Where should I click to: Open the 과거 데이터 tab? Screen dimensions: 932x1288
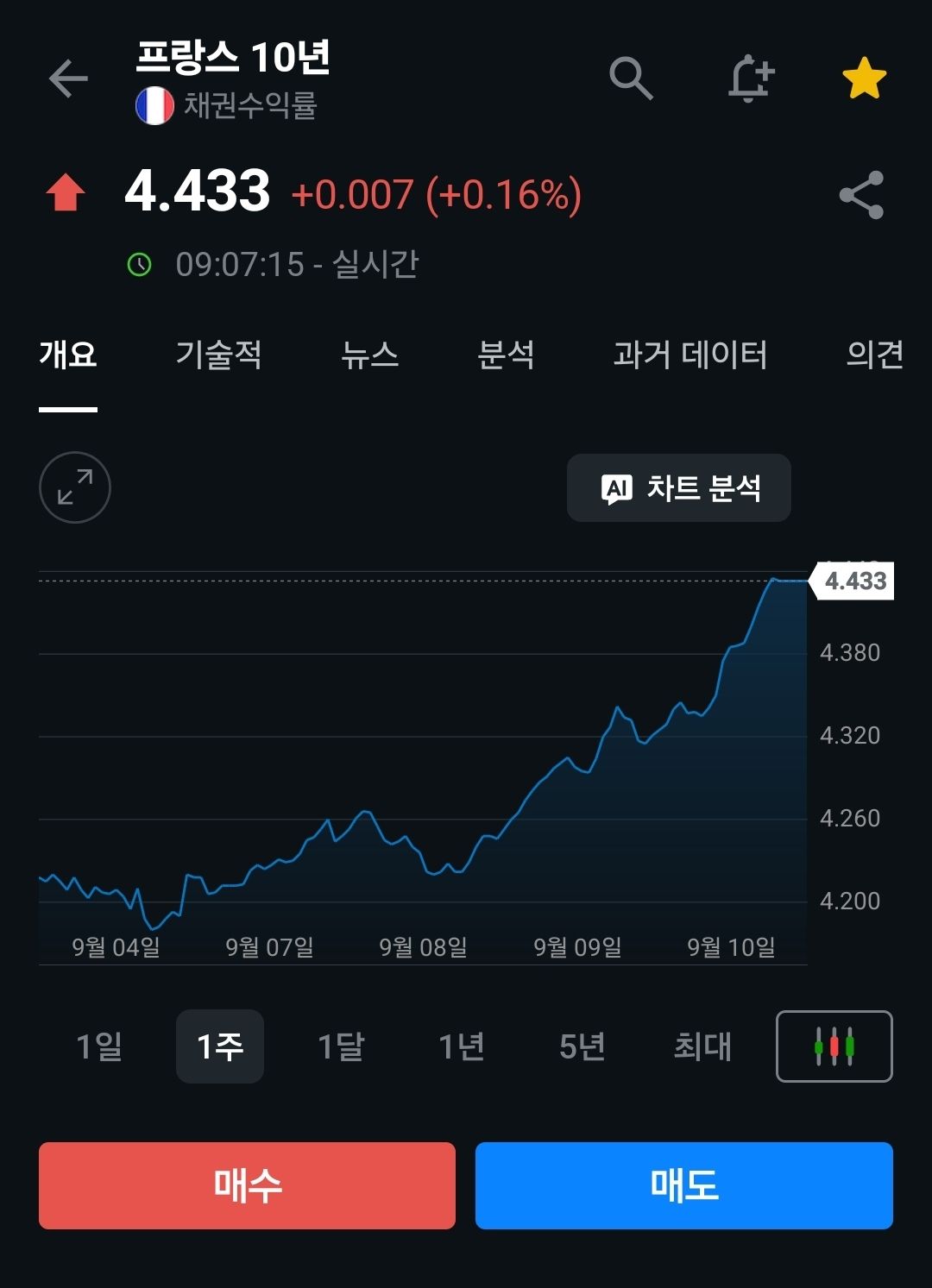[x=690, y=354]
